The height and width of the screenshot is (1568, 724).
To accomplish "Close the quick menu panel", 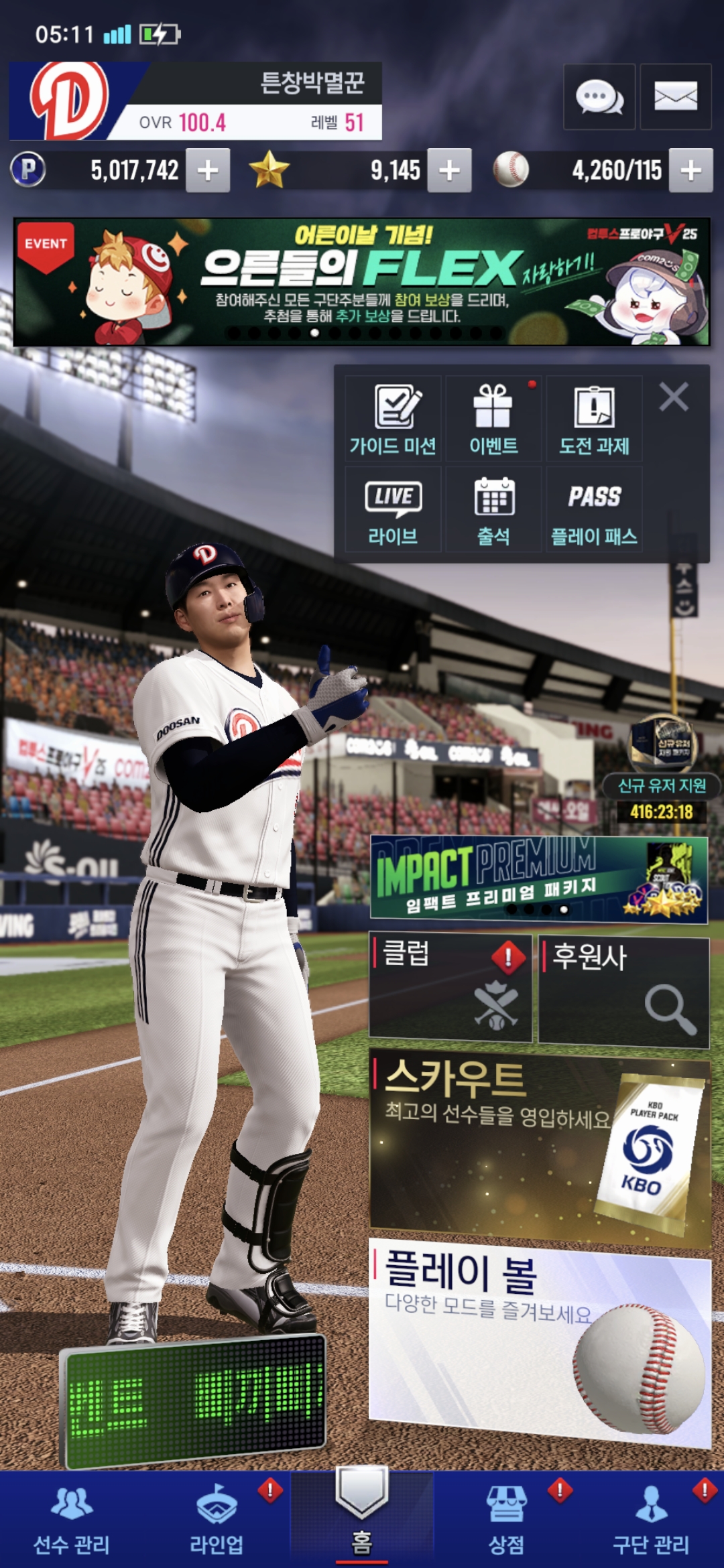I will click(x=674, y=397).
